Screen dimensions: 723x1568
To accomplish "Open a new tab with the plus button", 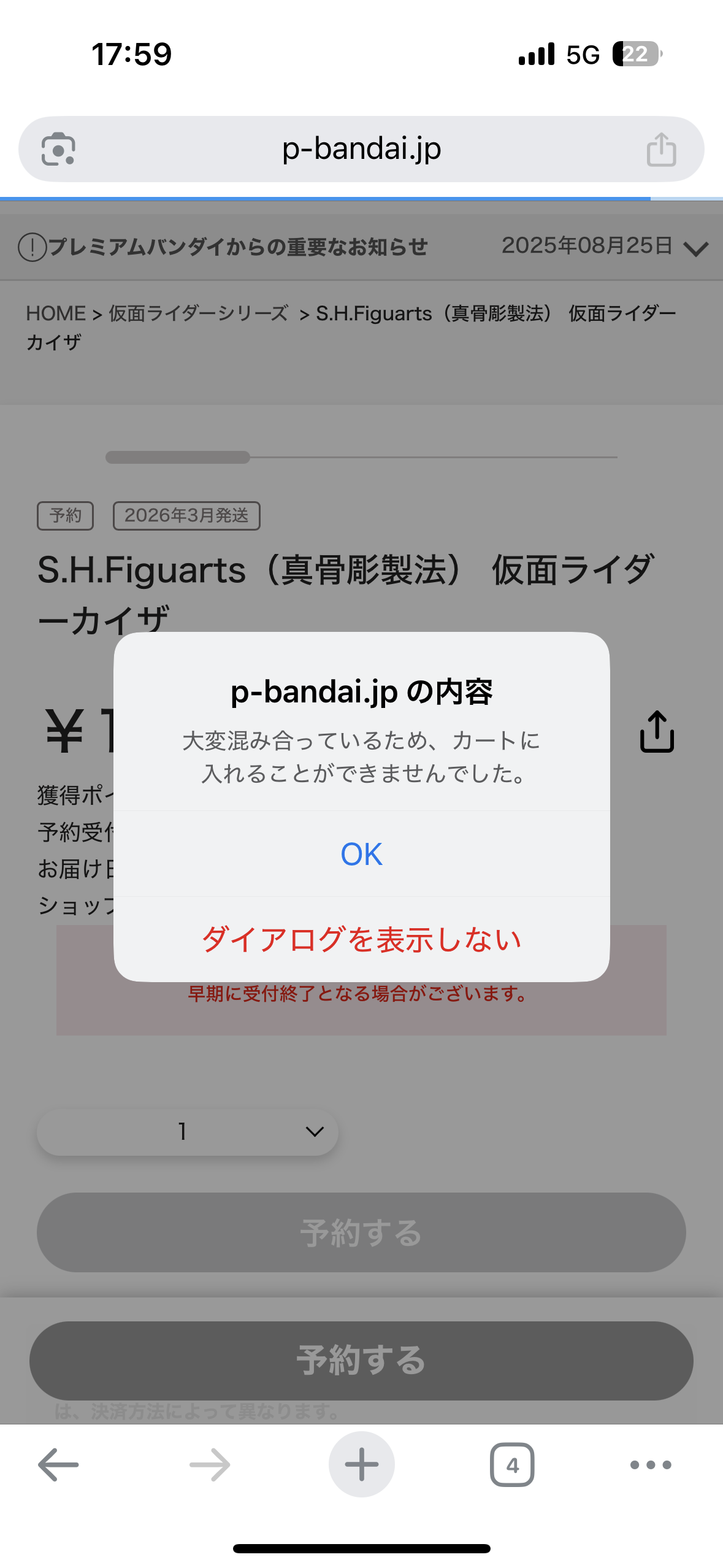I will point(361,1464).
